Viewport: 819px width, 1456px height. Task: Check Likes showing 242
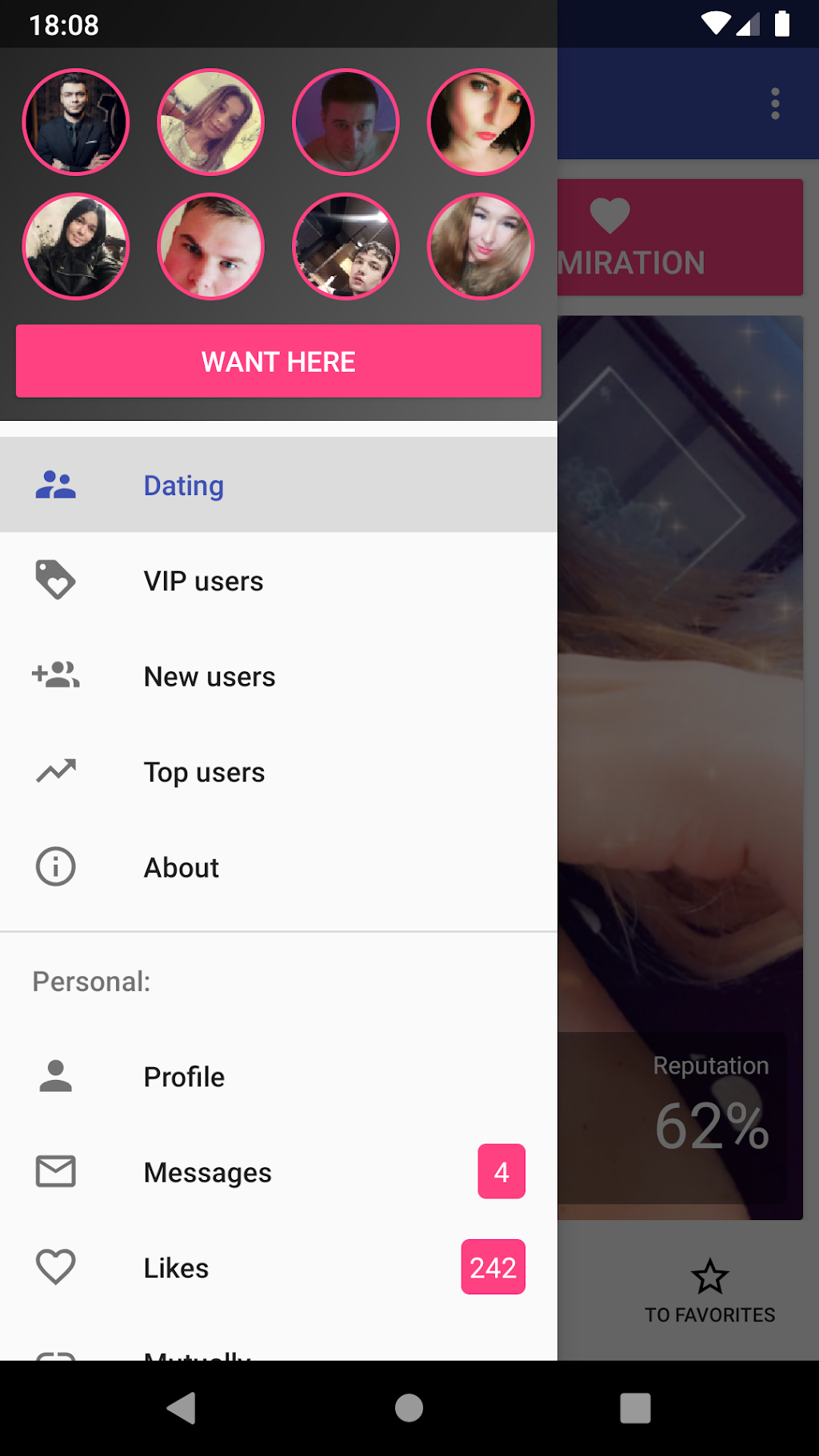tap(278, 1267)
